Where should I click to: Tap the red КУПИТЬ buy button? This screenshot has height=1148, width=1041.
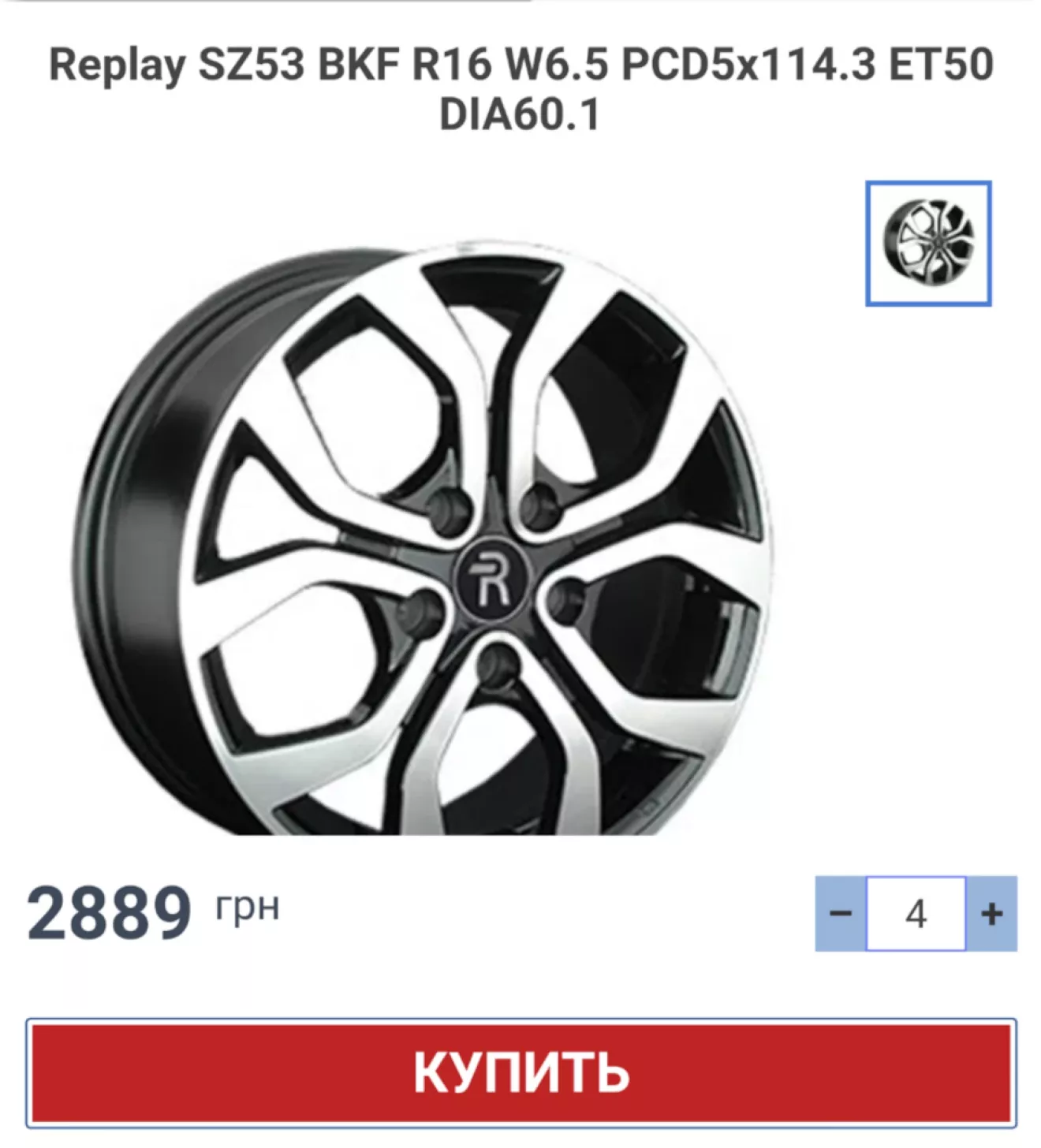520,1072
